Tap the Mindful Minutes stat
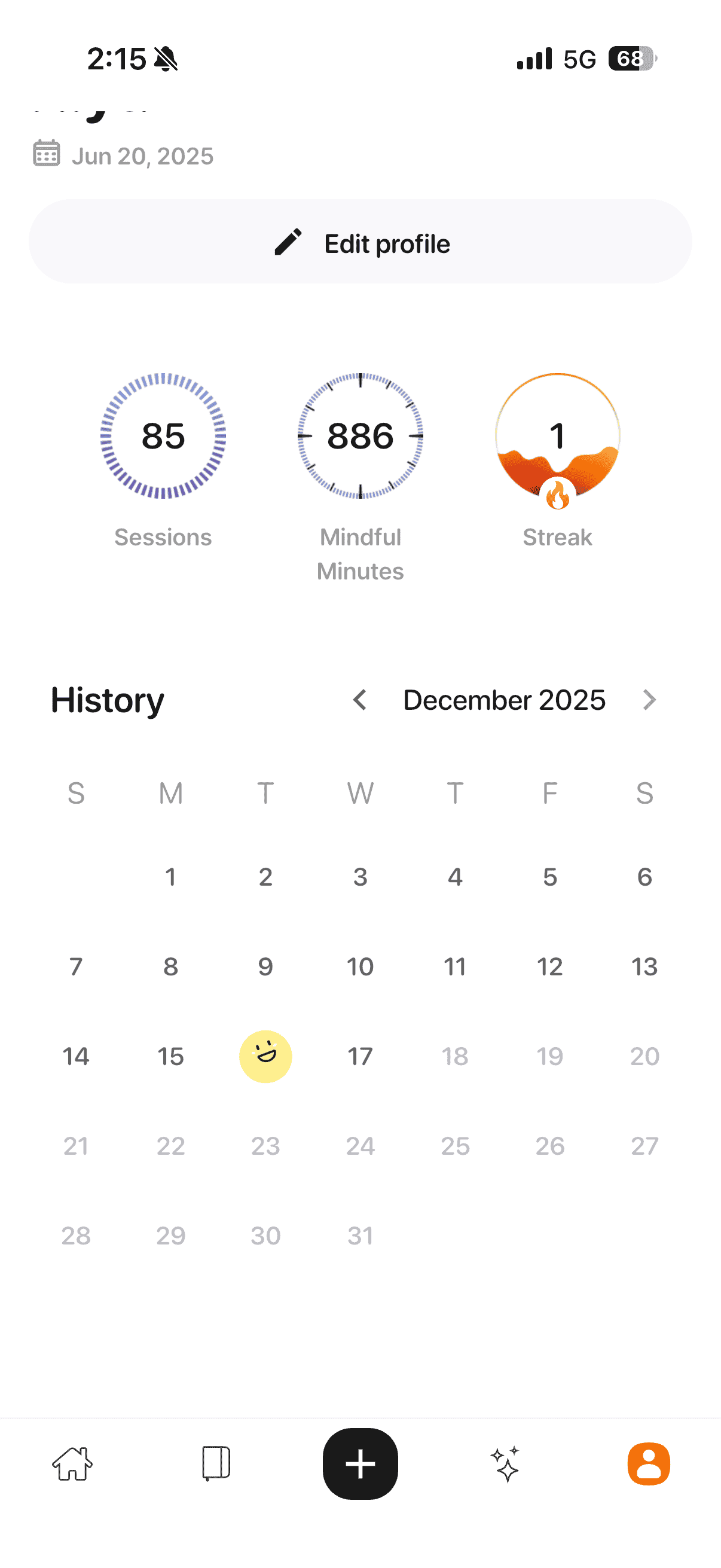721x1568 pixels. tap(360, 437)
